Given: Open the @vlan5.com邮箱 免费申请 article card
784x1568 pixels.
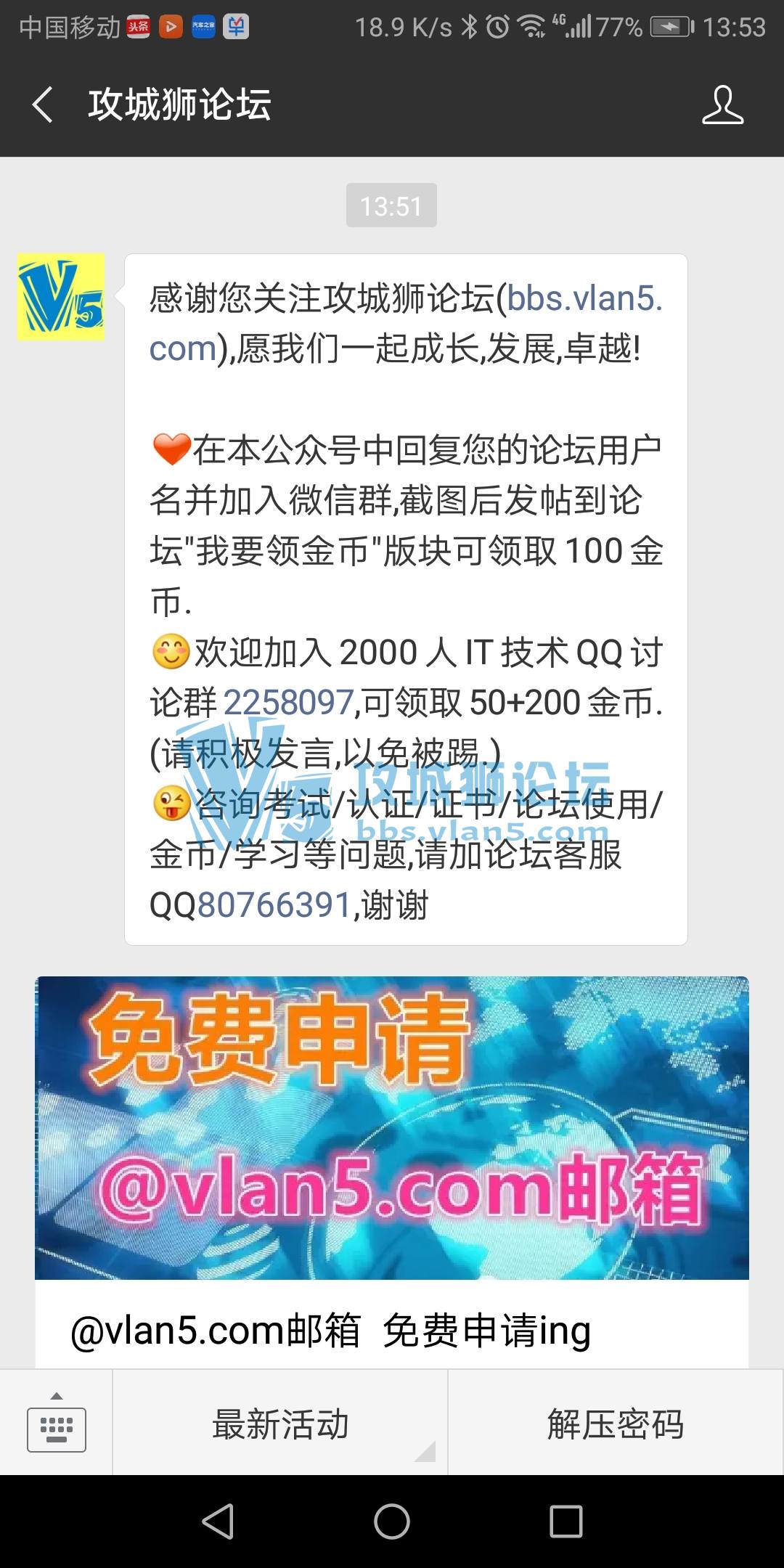Looking at the screenshot, I should click(392, 1169).
